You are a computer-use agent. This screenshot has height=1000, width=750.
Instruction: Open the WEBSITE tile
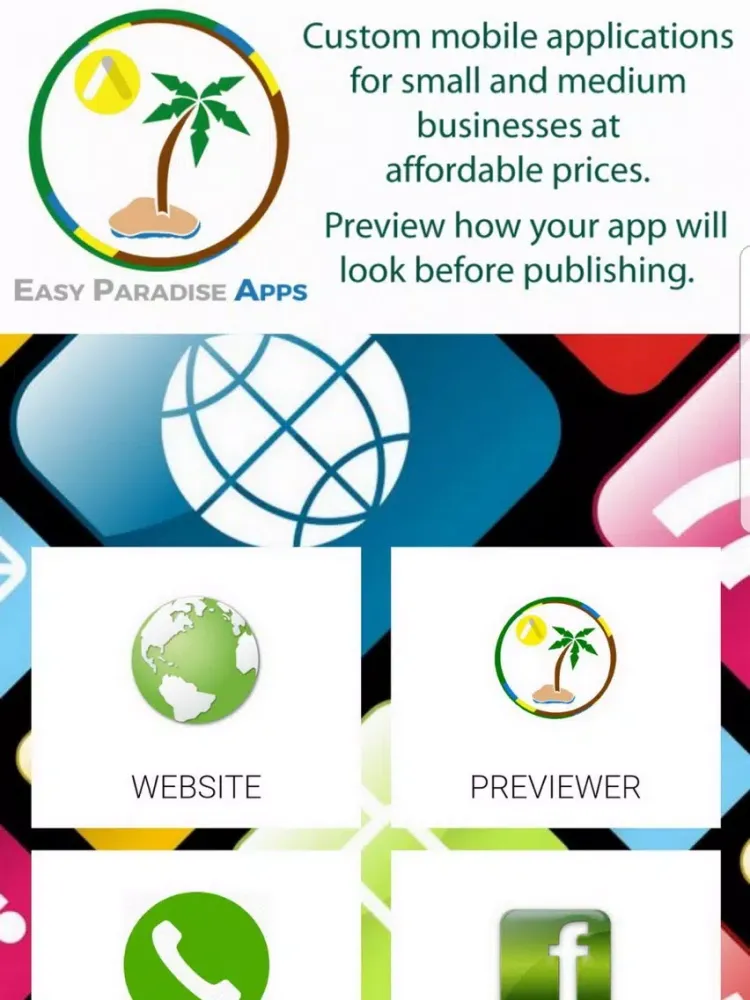point(196,687)
